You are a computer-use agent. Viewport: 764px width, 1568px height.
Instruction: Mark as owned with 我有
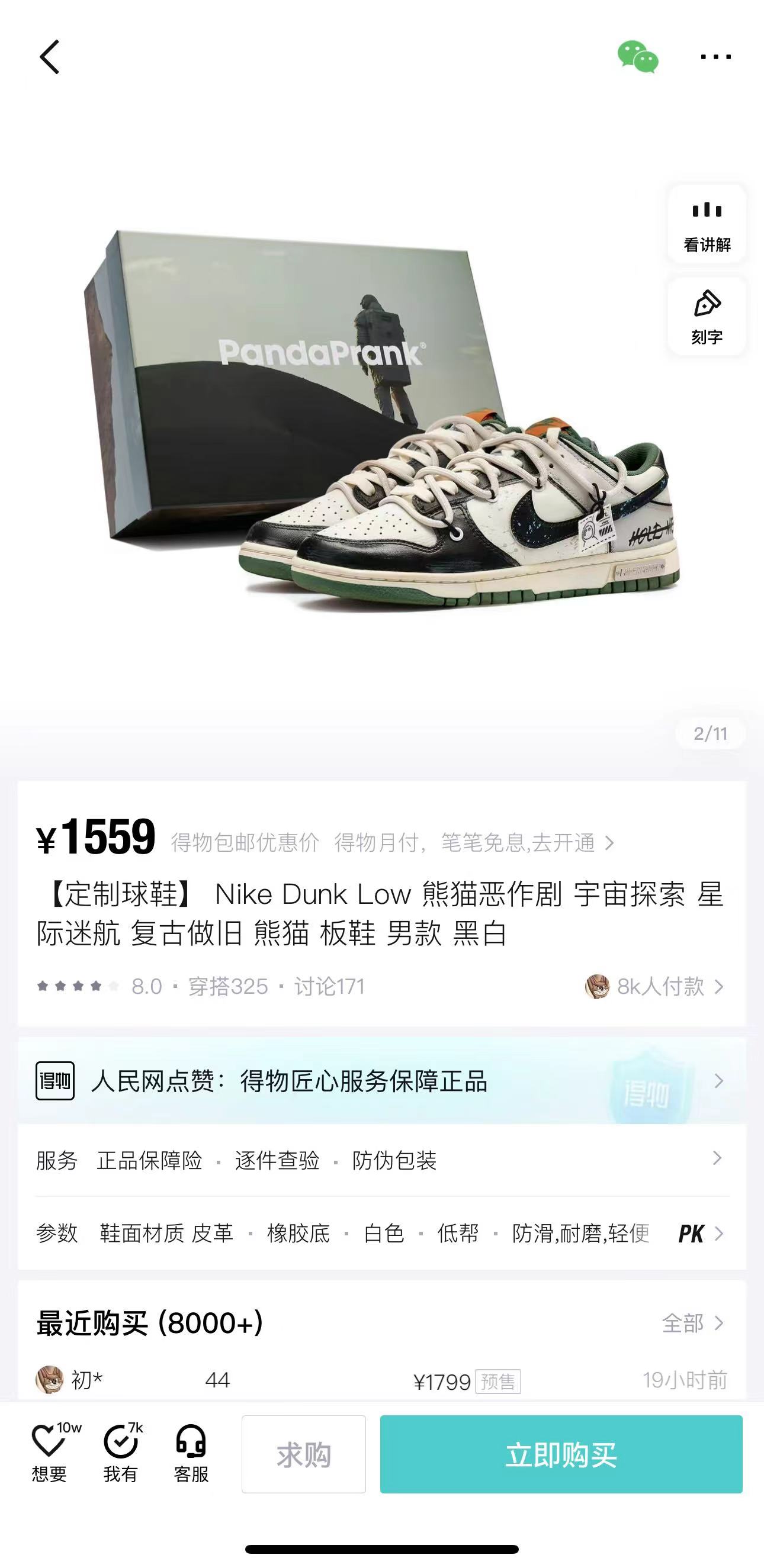pyautogui.click(x=121, y=1454)
